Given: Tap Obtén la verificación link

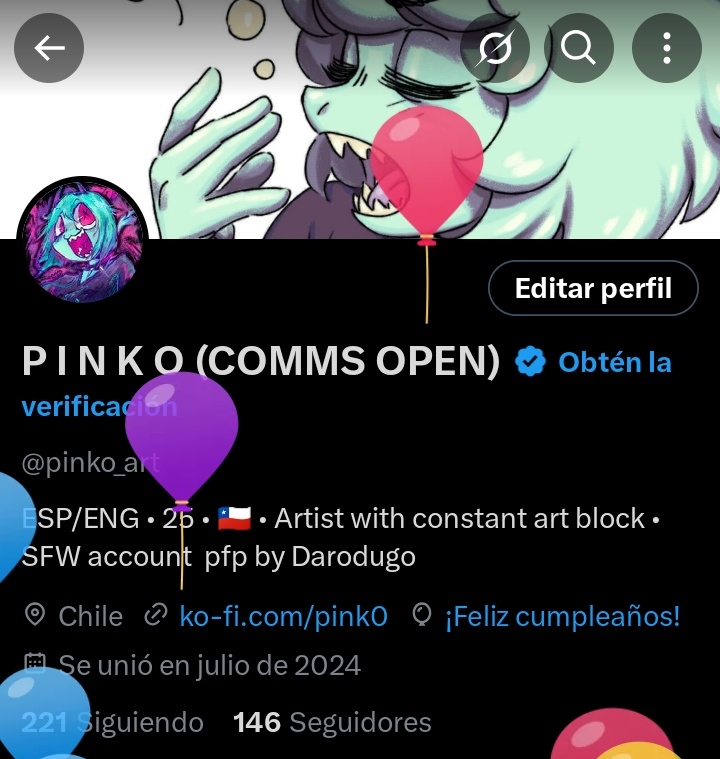Looking at the screenshot, I should pos(614,362).
